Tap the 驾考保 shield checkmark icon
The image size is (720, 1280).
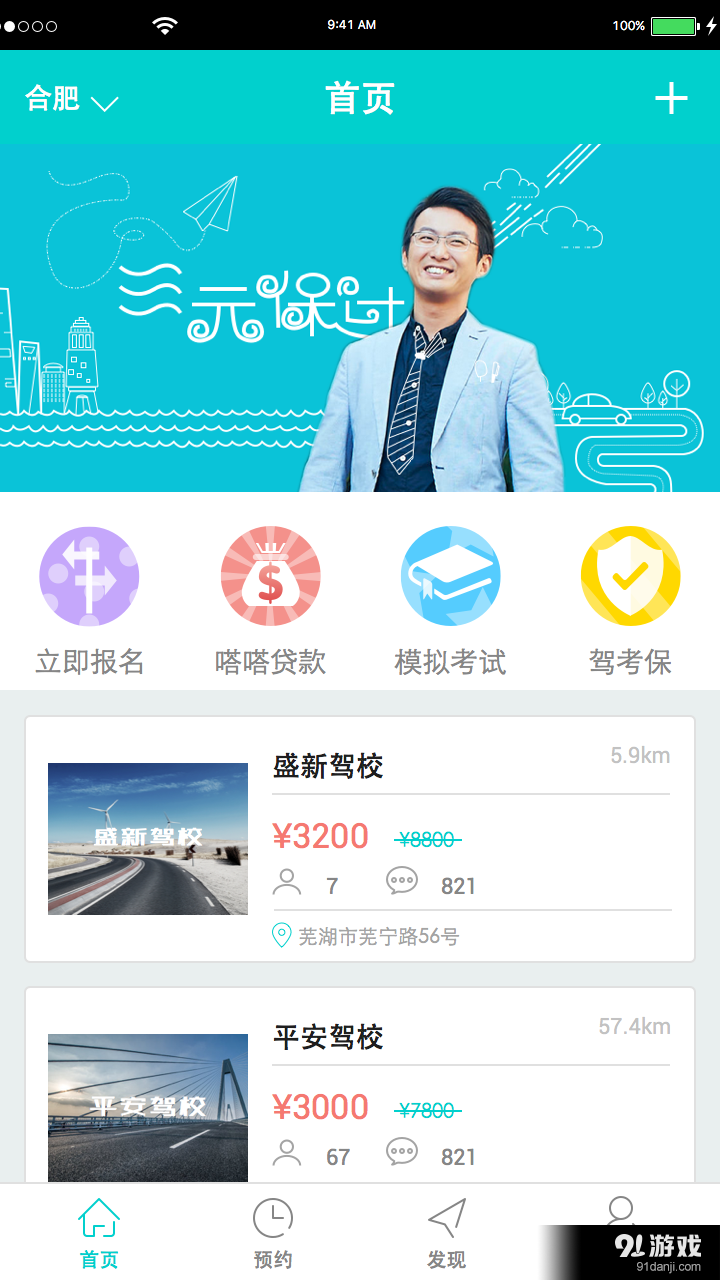point(630,576)
